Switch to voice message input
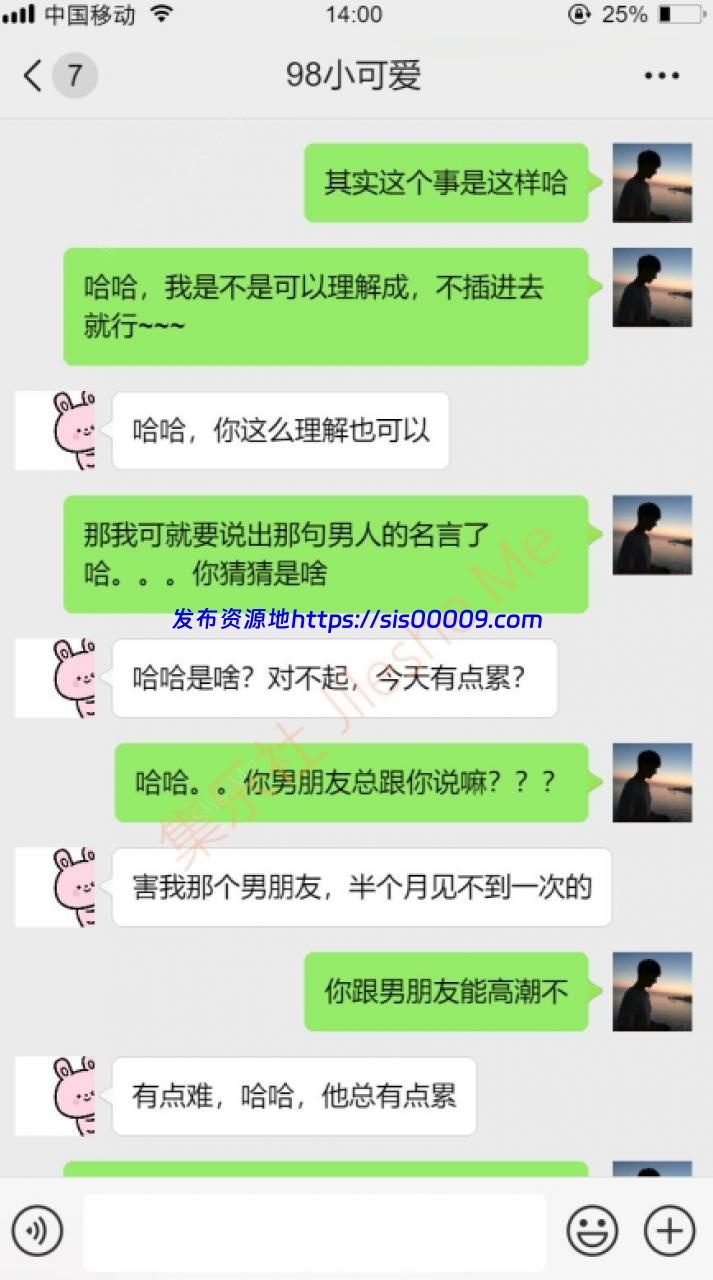The width and height of the screenshot is (713, 1280). [x=37, y=1230]
